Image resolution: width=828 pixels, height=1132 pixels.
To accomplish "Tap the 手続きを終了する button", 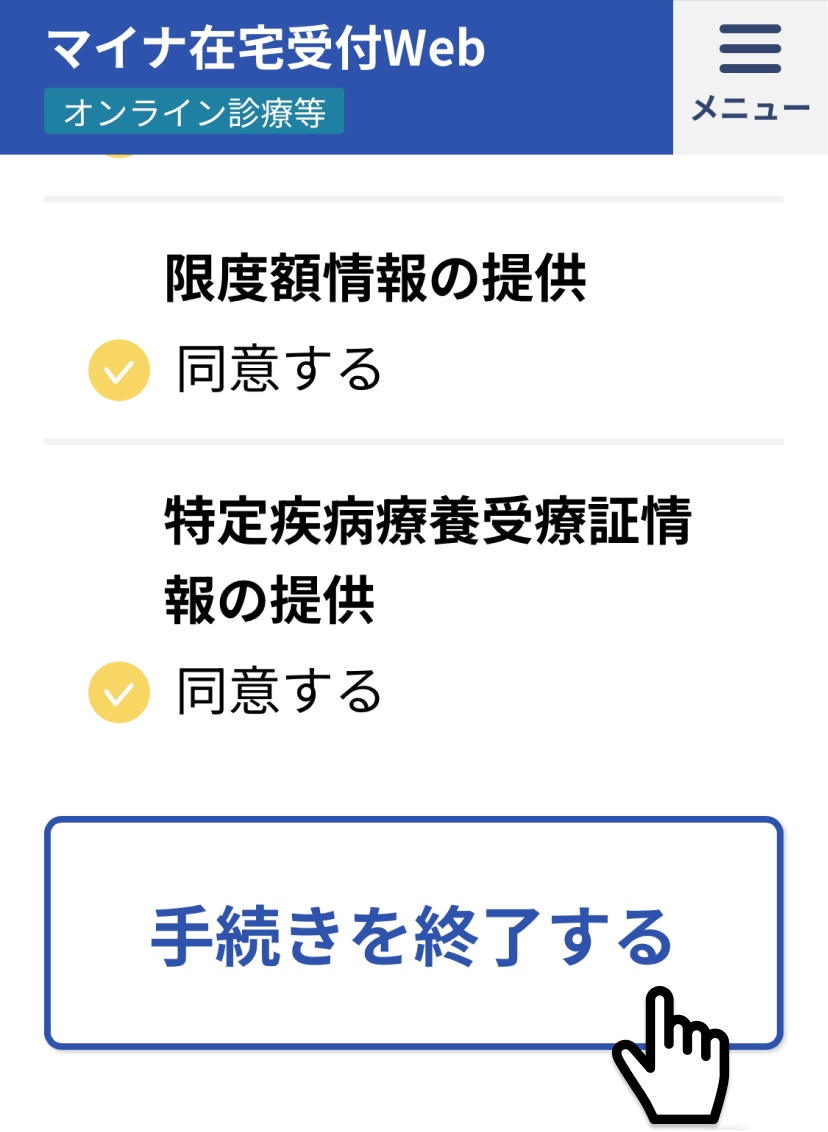I will click(412, 933).
